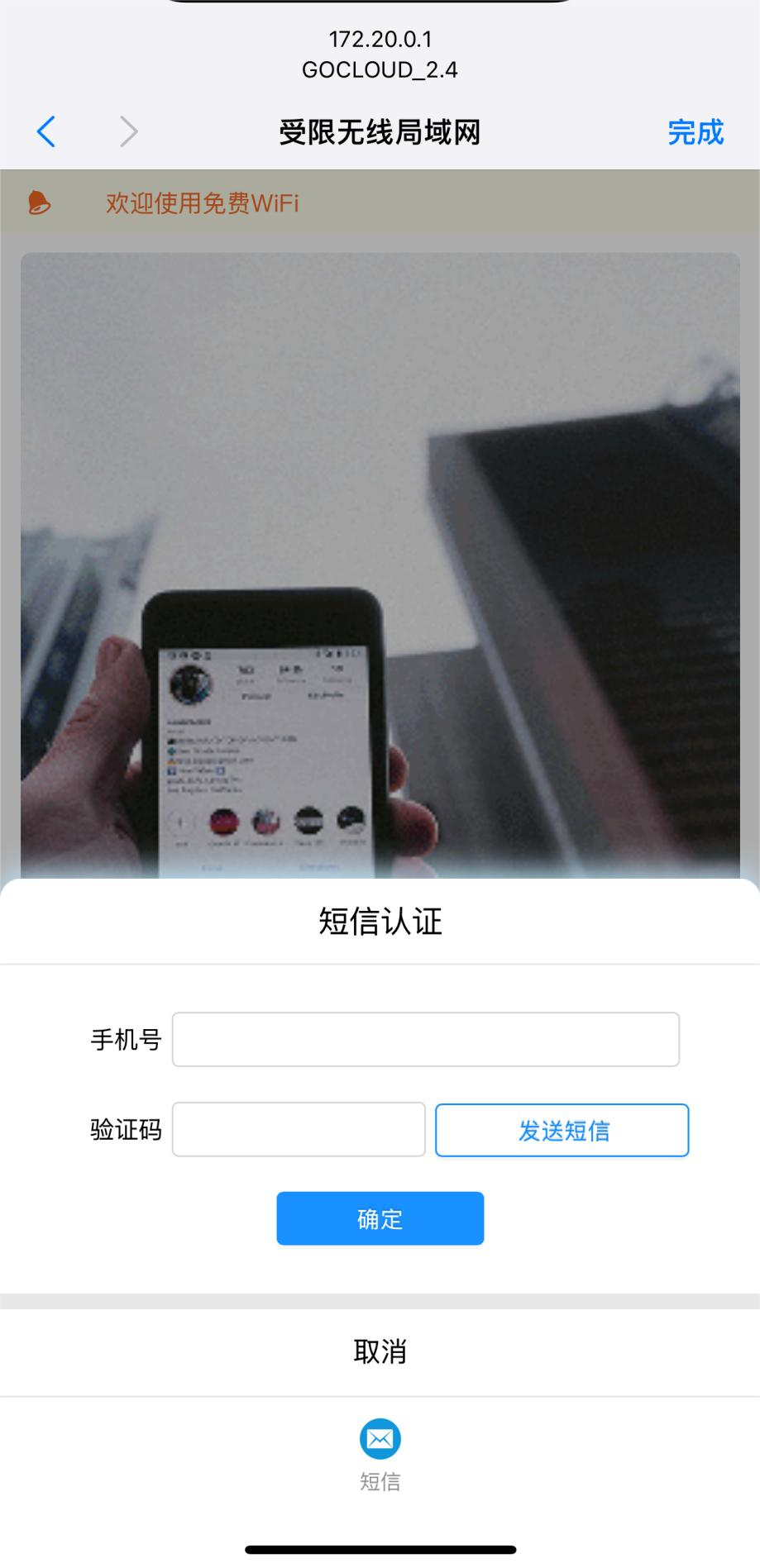Go back in the captive portal browser
This screenshot has width=760, height=1568.
coord(46,131)
